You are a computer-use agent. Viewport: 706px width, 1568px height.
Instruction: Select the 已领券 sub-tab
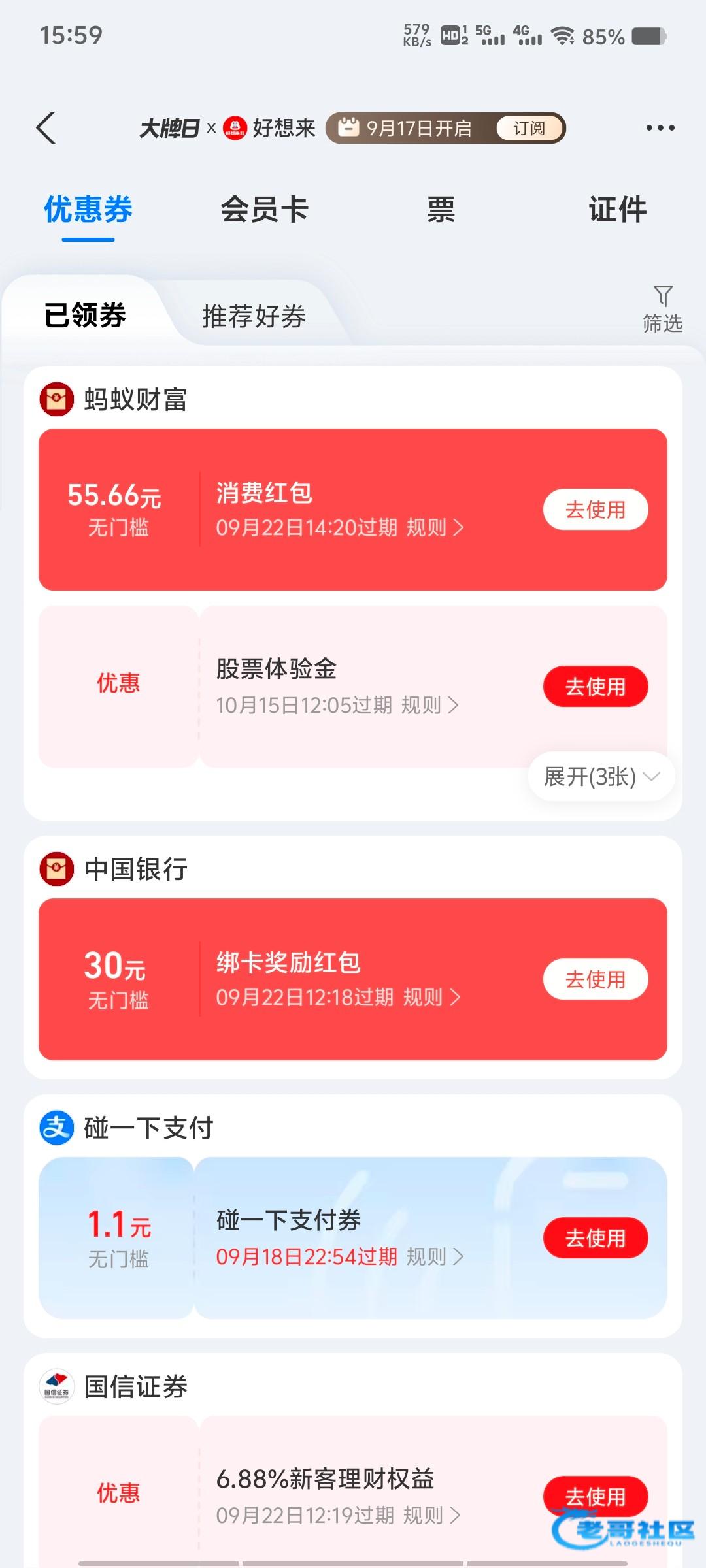pos(85,316)
